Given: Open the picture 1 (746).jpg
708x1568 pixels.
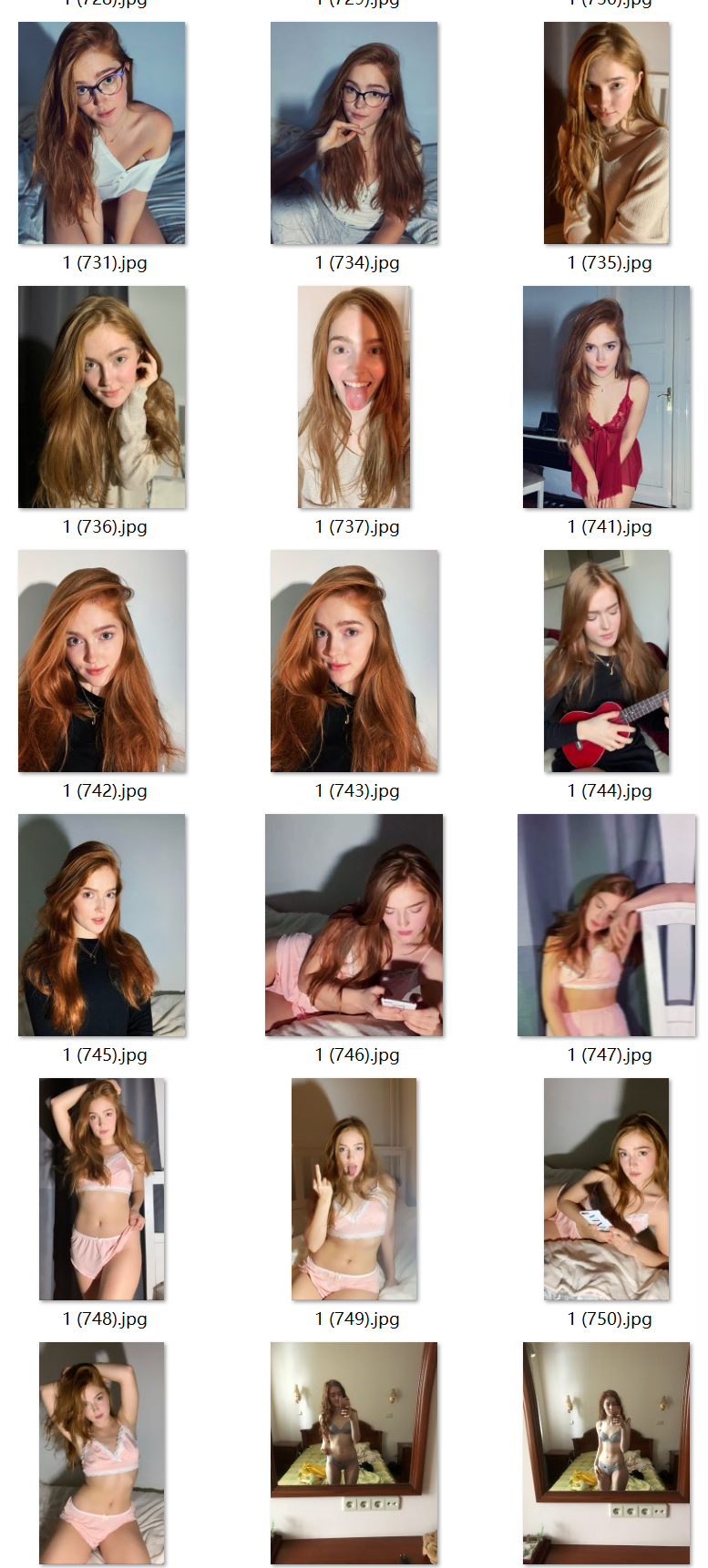Looking at the screenshot, I should (354, 924).
